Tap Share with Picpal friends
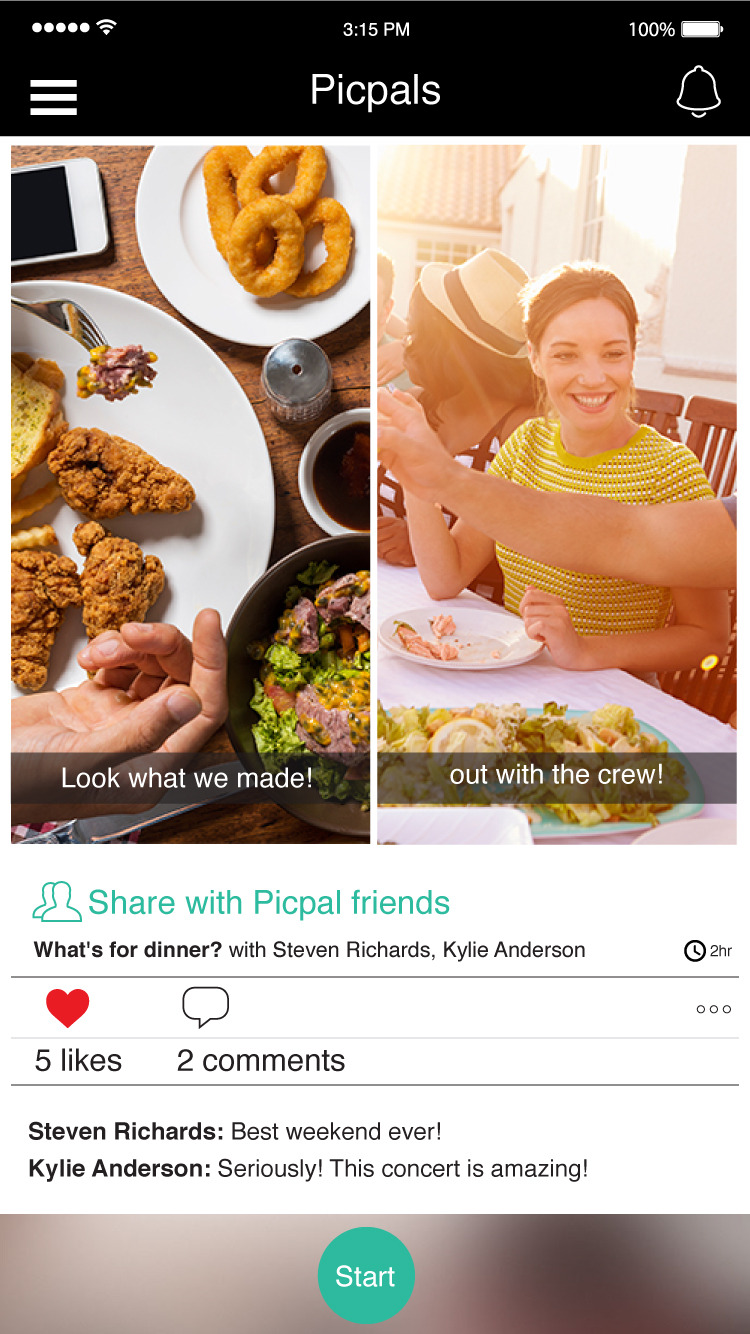 click(242, 902)
